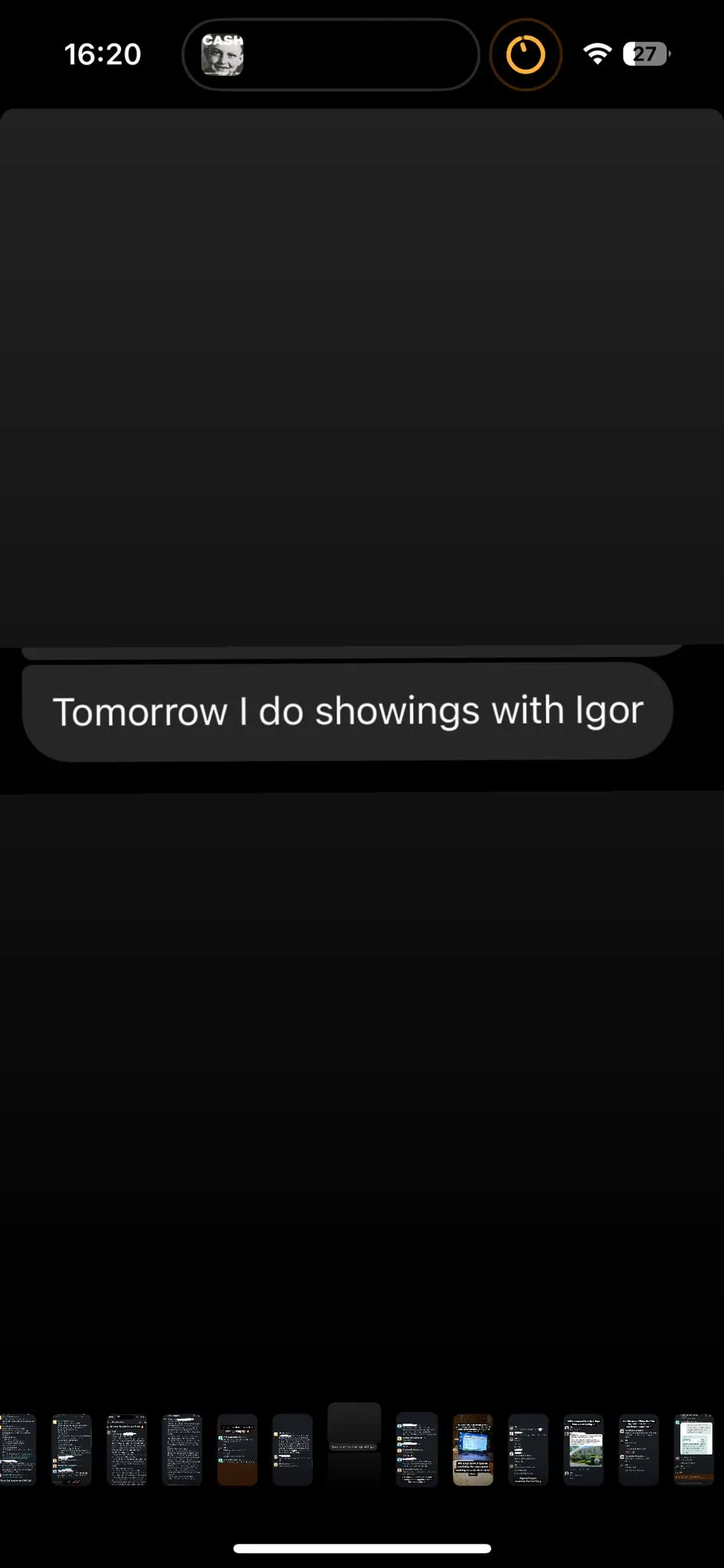
Task: Select the leftmost chat screenshot thumbnail
Action: (x=18, y=1449)
